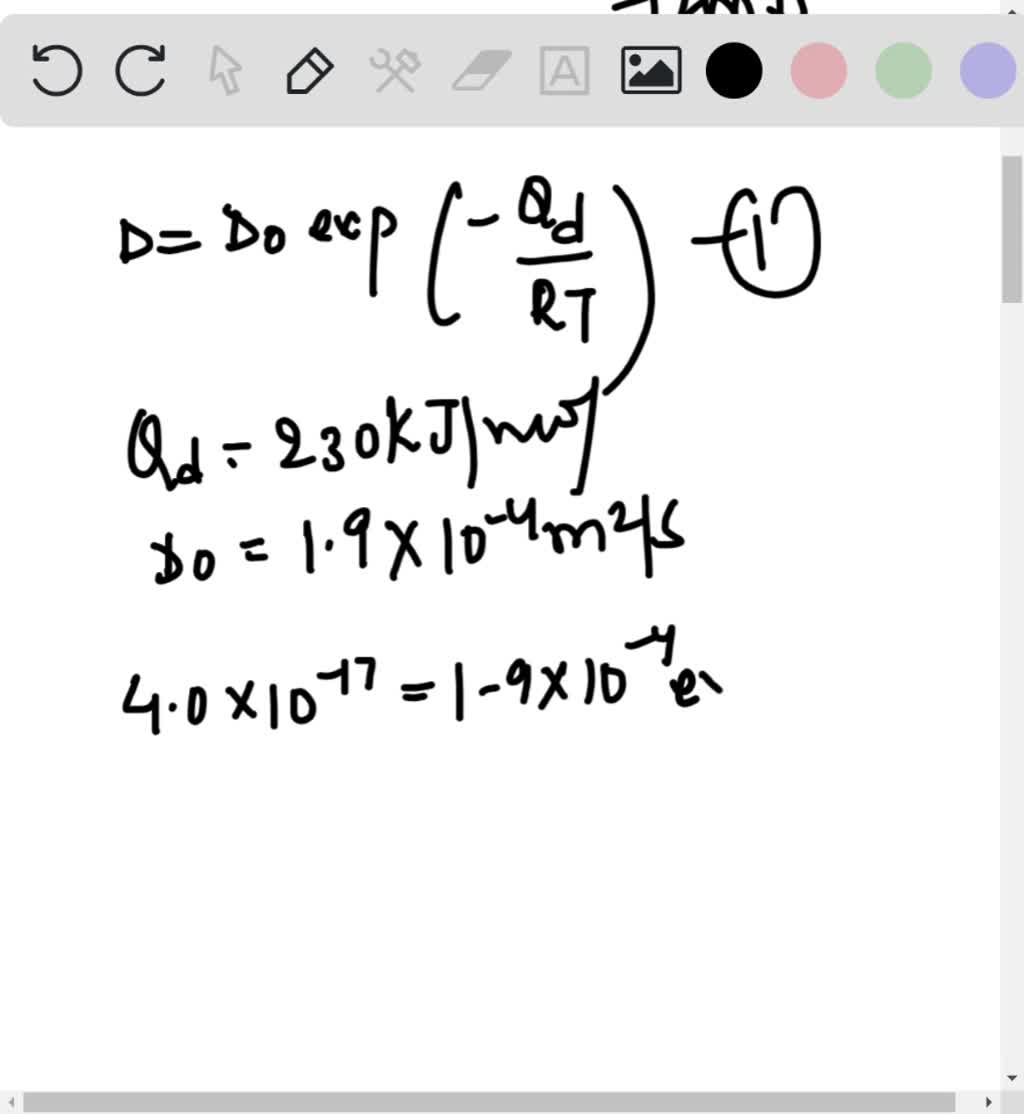
Task: Click the insert image icon
Action: 650,72
